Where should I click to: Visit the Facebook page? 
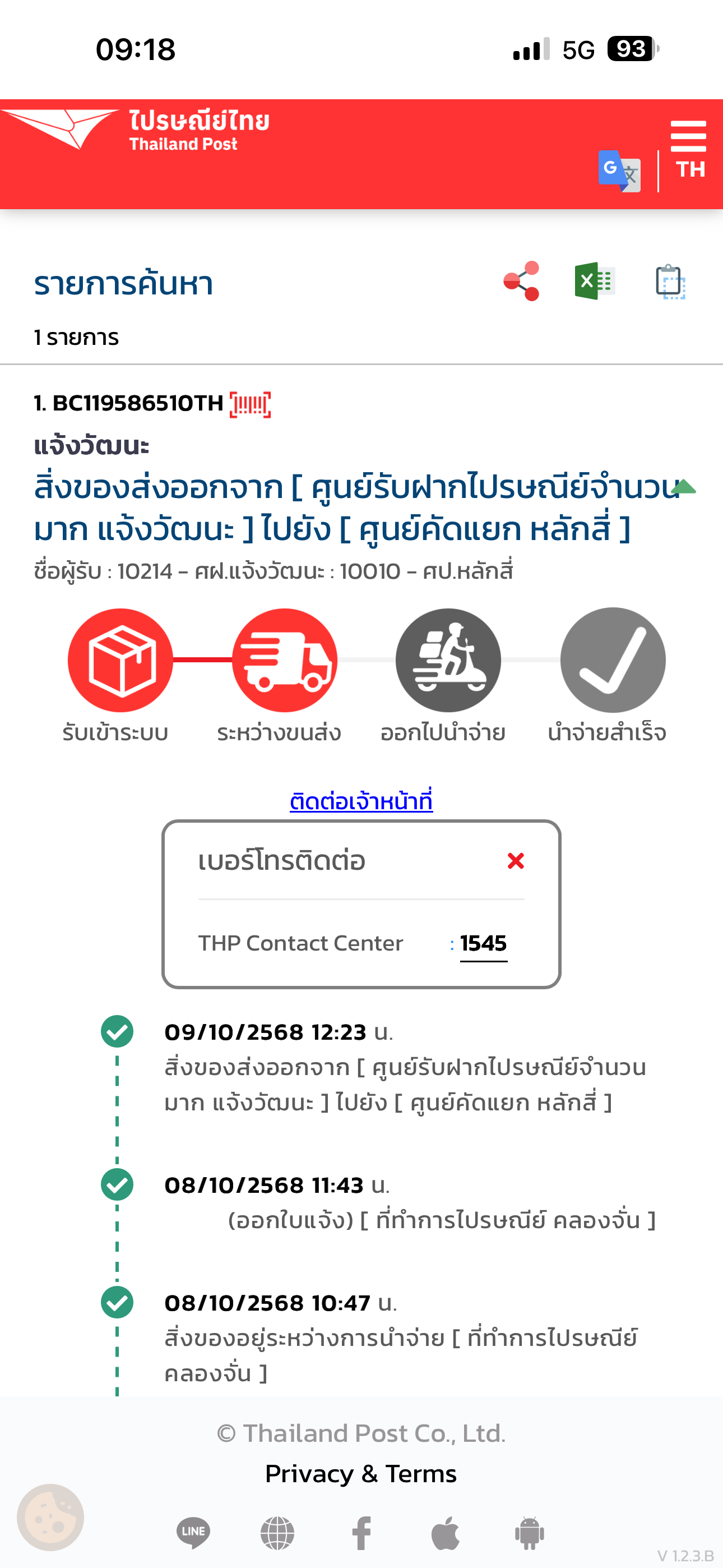(361, 1533)
